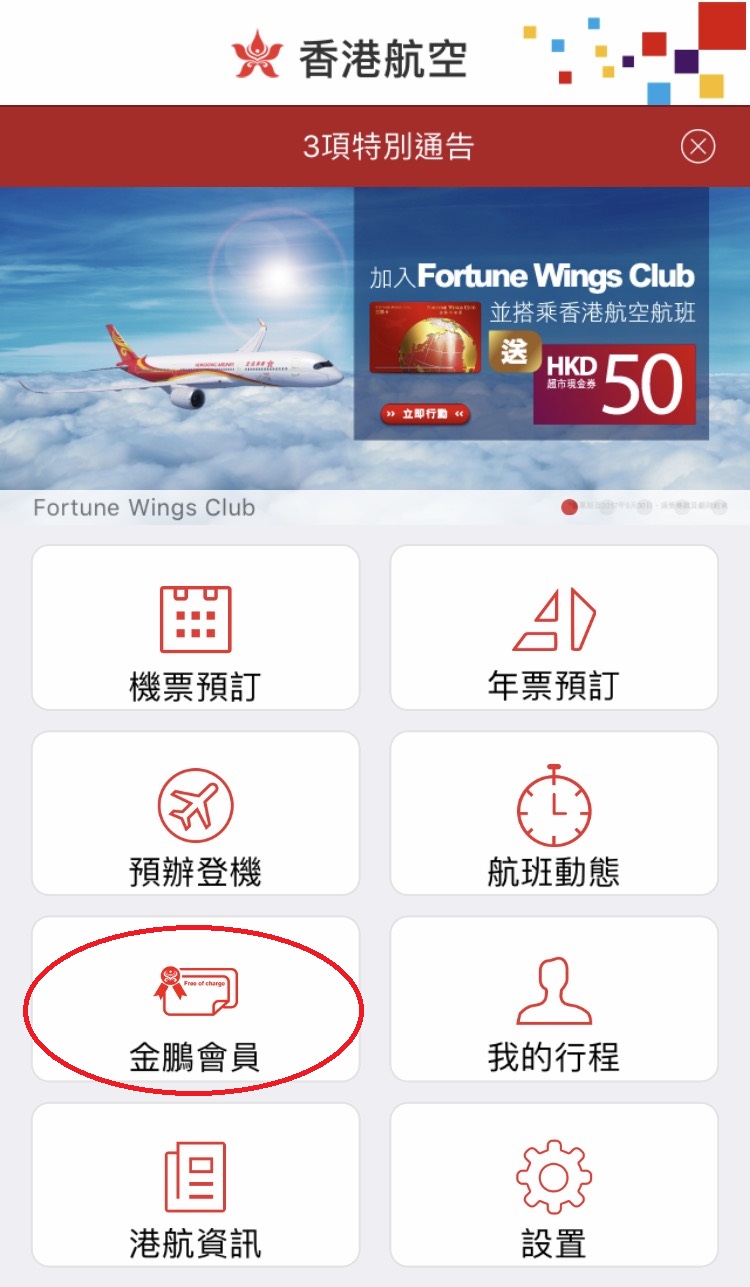Screen dimensions: 750x1287
Task: View 我的行程 my trips
Action: pyautogui.click(x=553, y=999)
